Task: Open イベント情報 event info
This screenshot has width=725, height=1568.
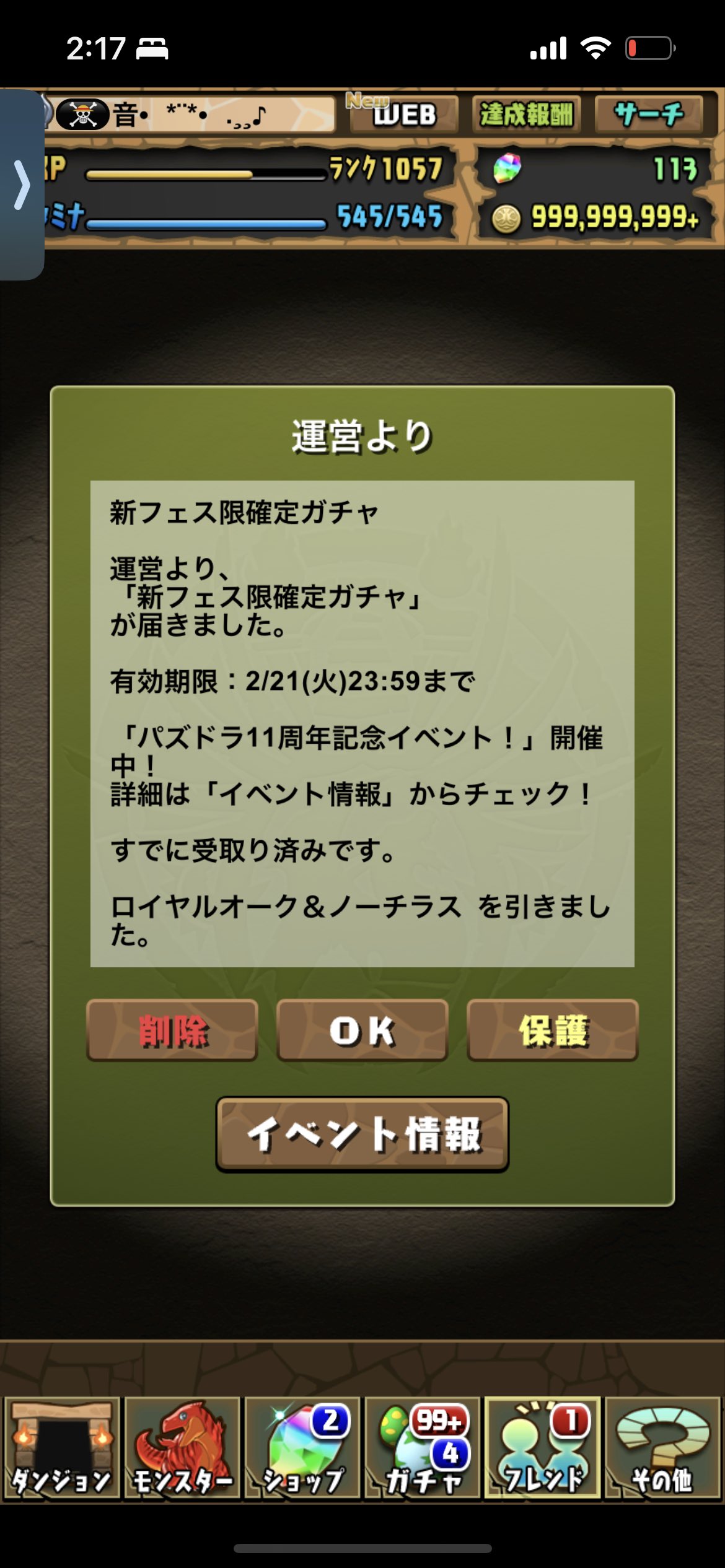Action: 362,1135
